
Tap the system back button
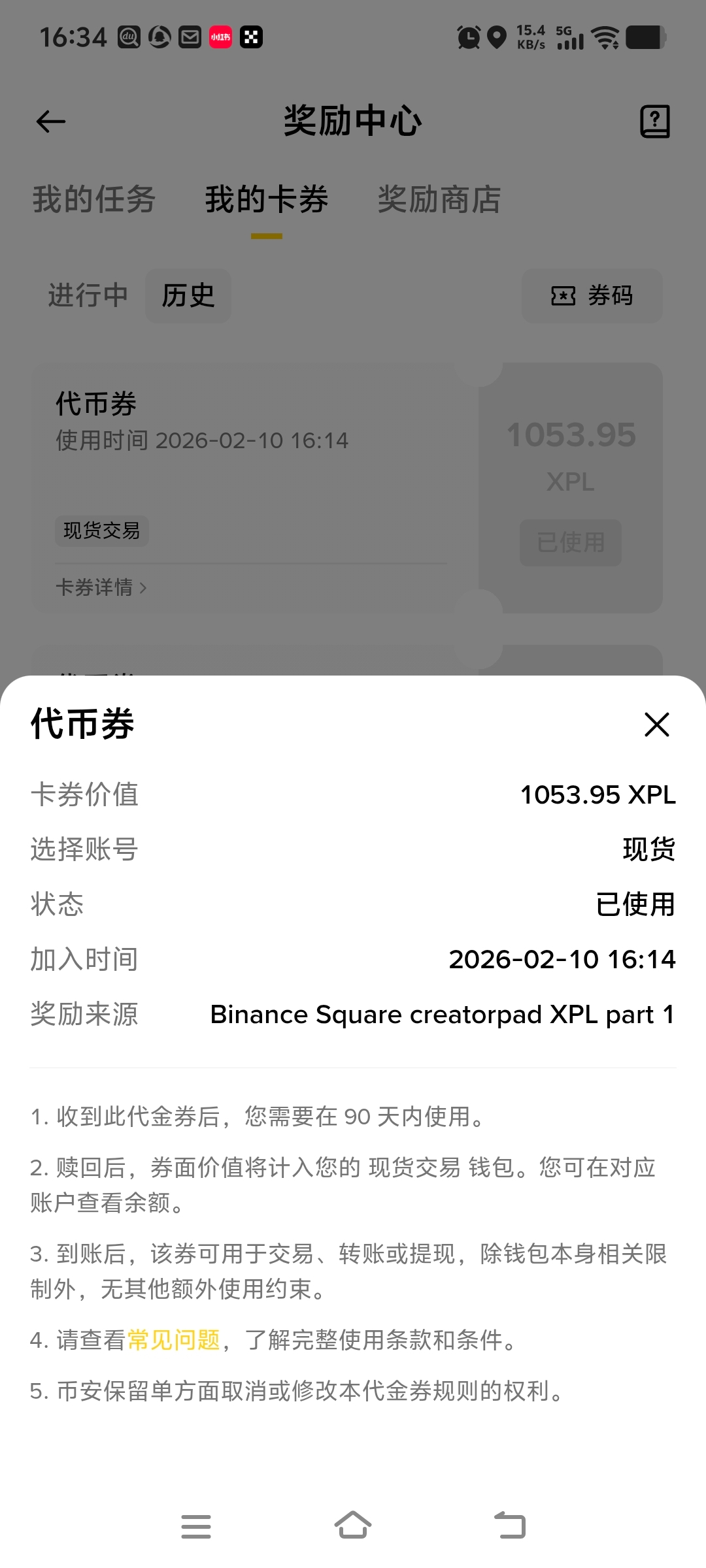click(510, 1526)
